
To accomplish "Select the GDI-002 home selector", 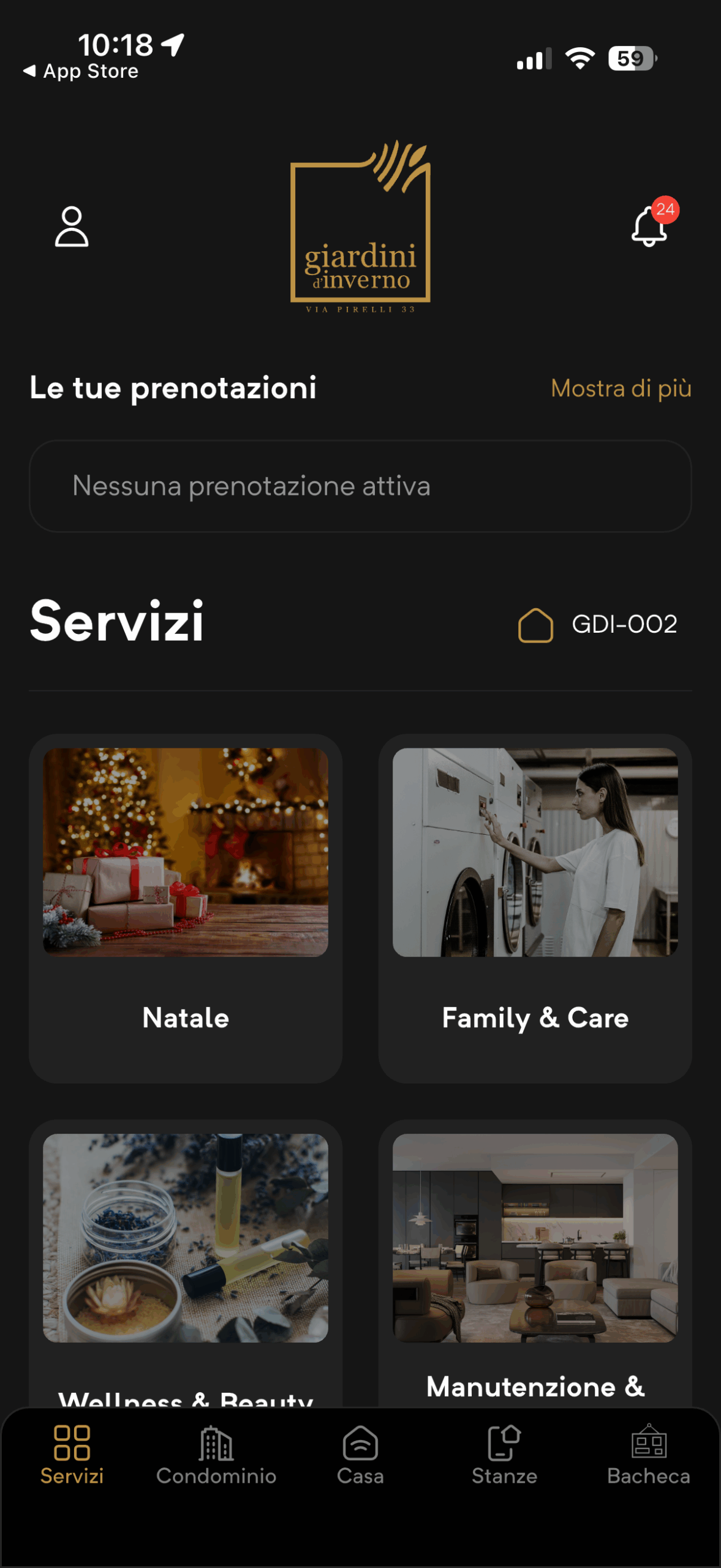I will (598, 625).
